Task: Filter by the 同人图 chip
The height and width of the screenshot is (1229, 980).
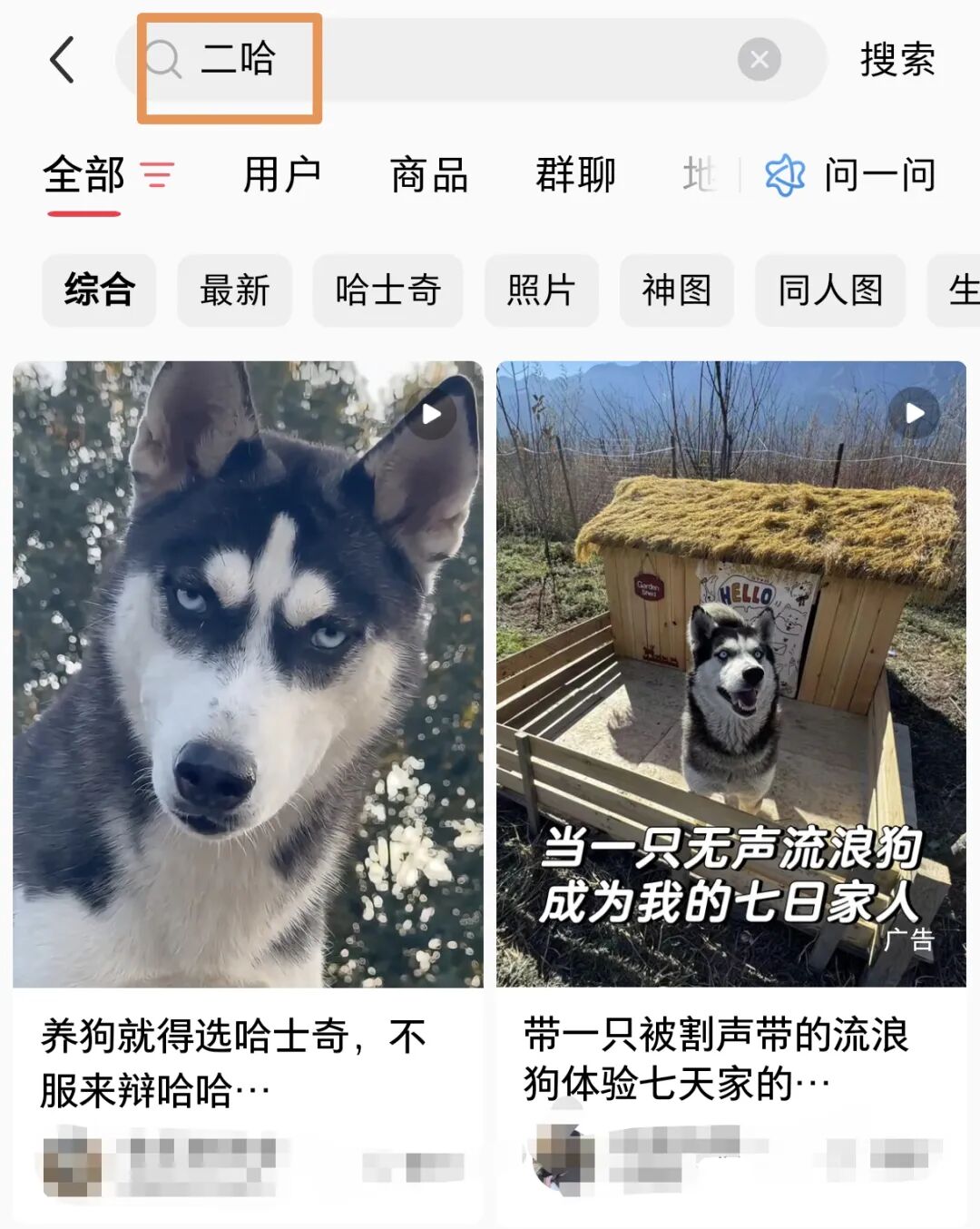Action: click(829, 290)
